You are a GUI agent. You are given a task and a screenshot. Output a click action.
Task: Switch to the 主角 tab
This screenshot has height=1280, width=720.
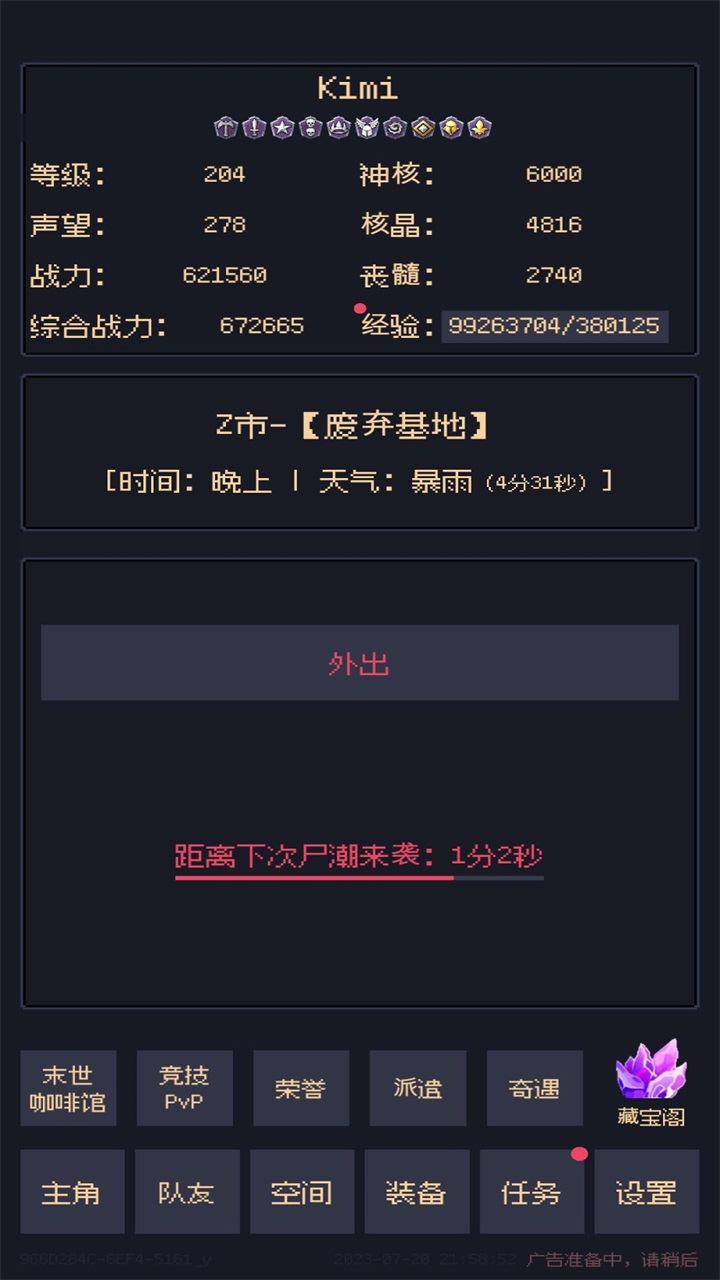tap(71, 1191)
